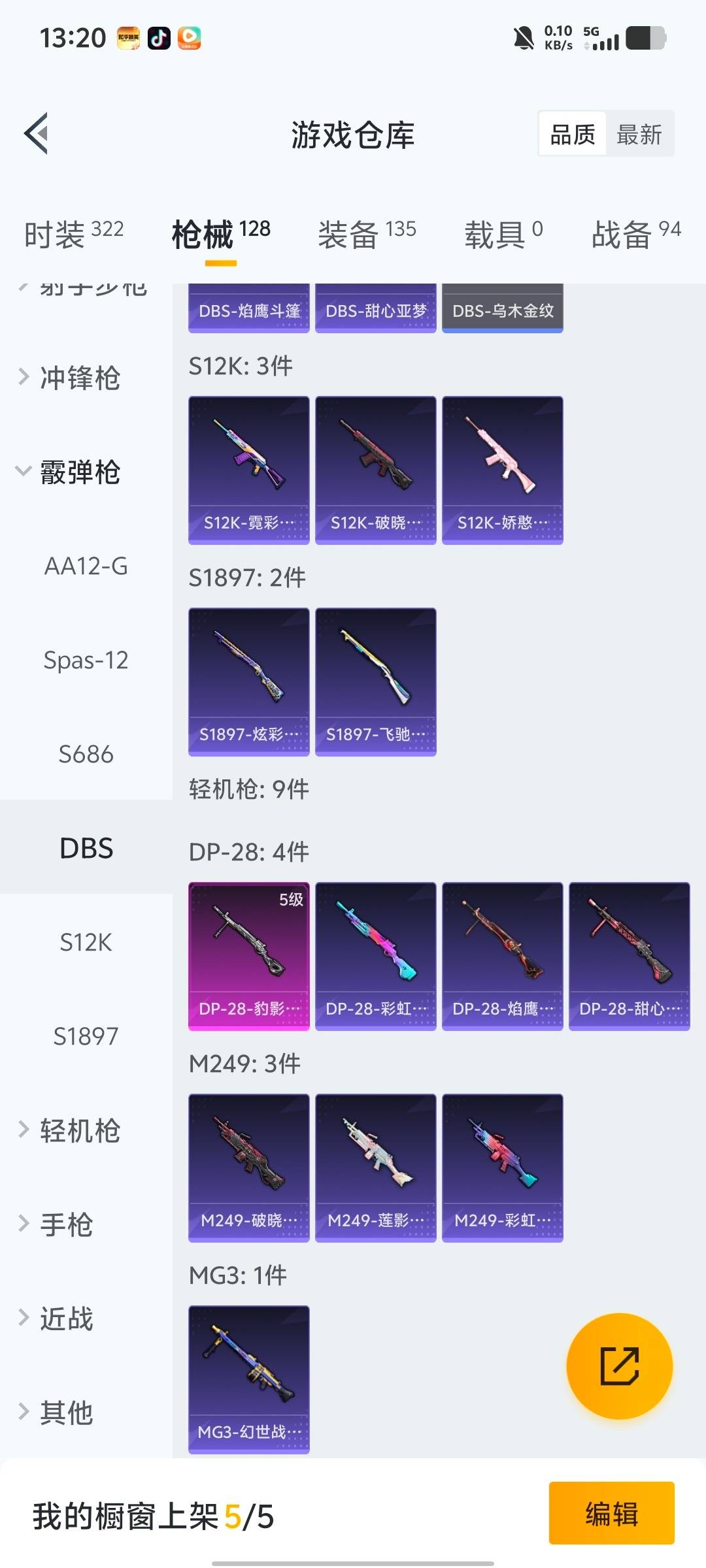706x1568 pixels.
Task: Tap the orange share floating button
Action: (x=618, y=1366)
